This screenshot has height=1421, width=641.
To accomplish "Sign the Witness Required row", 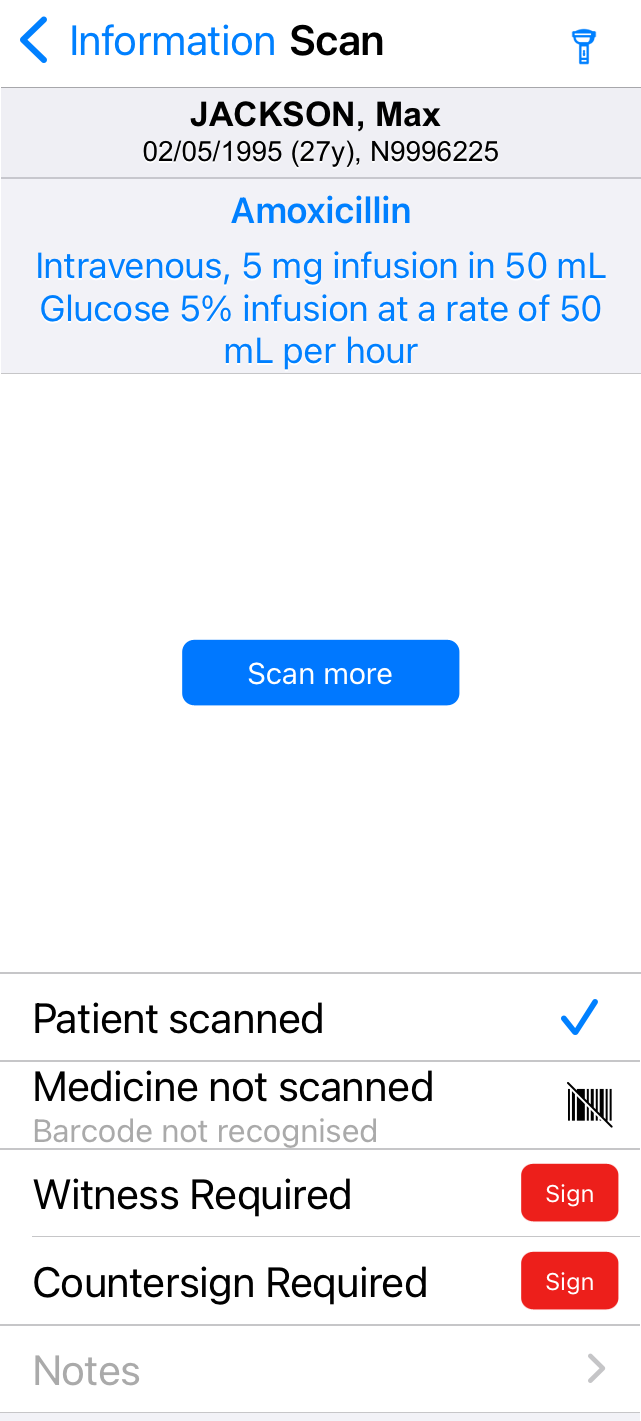I will pos(569,1194).
